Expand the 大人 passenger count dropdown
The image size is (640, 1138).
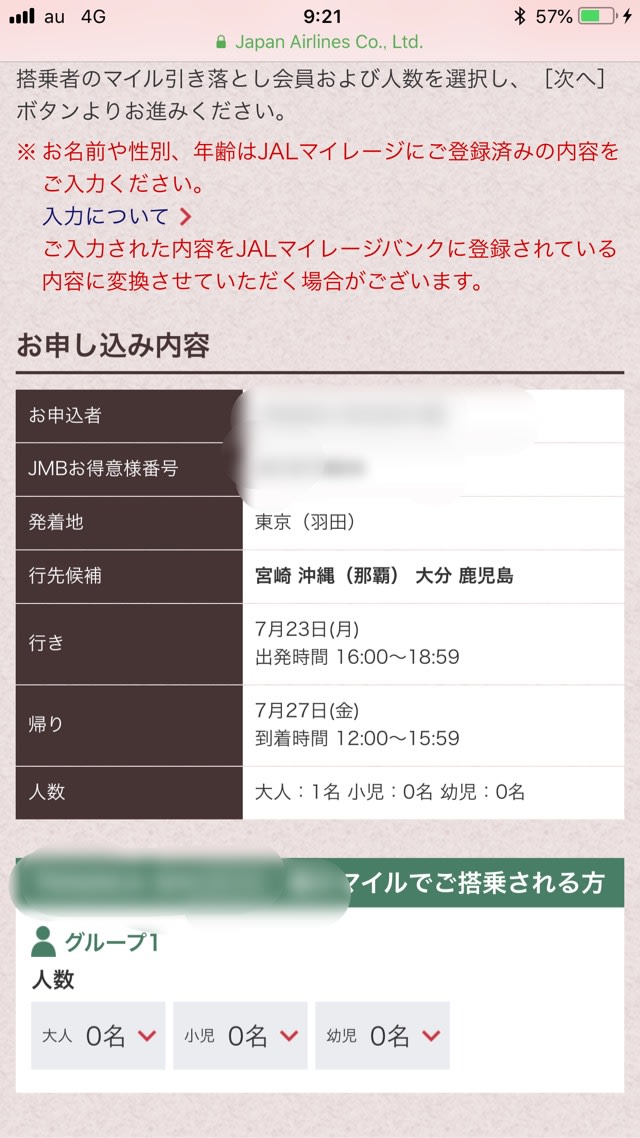pos(98,1036)
